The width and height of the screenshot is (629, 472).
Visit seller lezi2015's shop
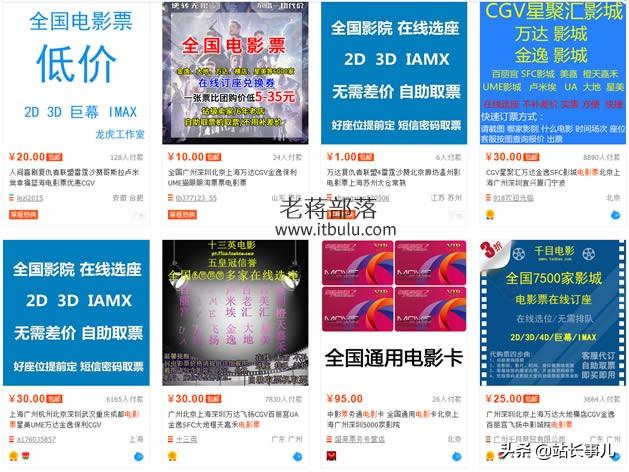coord(30,199)
